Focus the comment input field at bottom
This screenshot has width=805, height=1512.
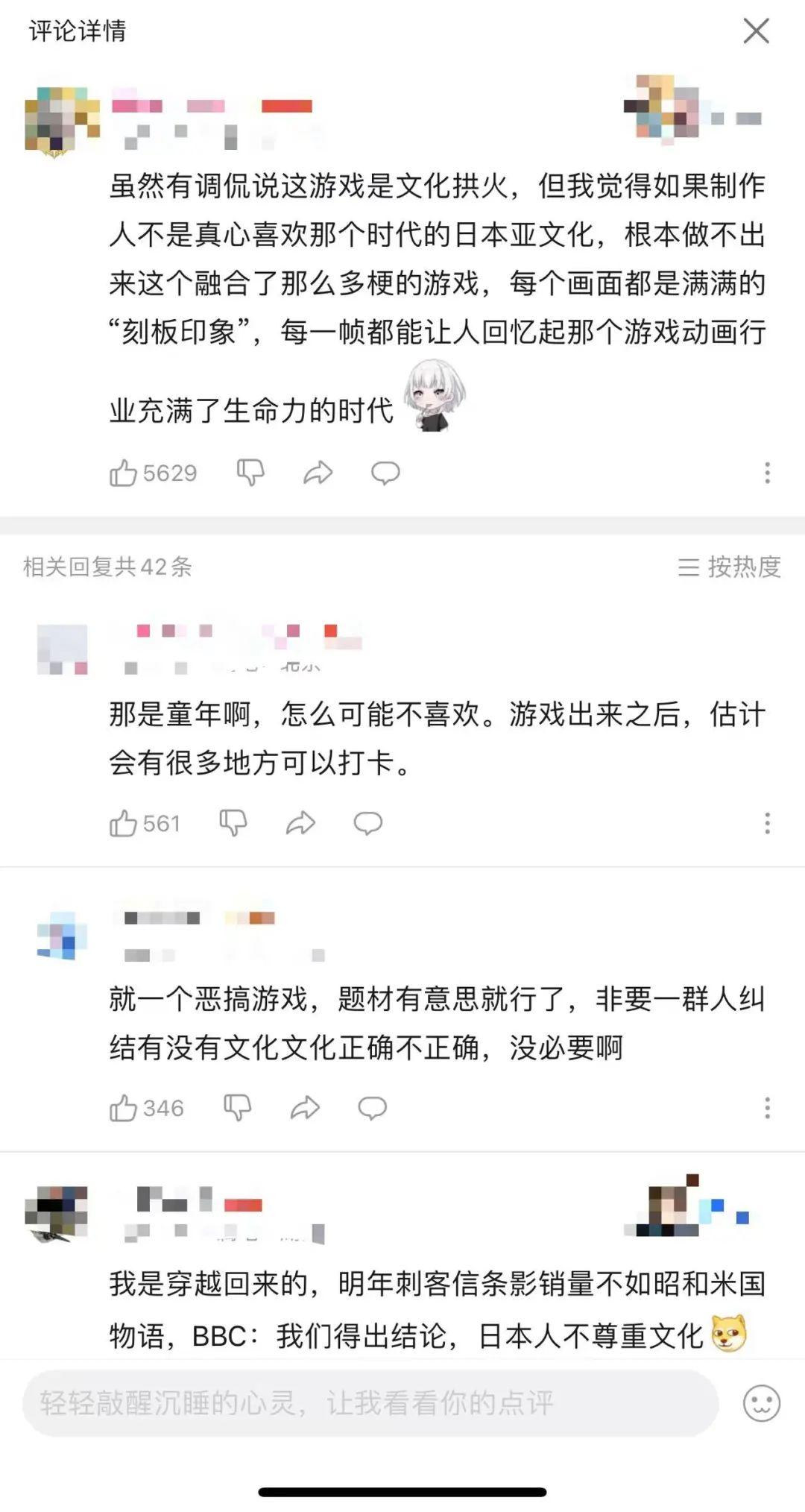pyautogui.click(x=370, y=1403)
